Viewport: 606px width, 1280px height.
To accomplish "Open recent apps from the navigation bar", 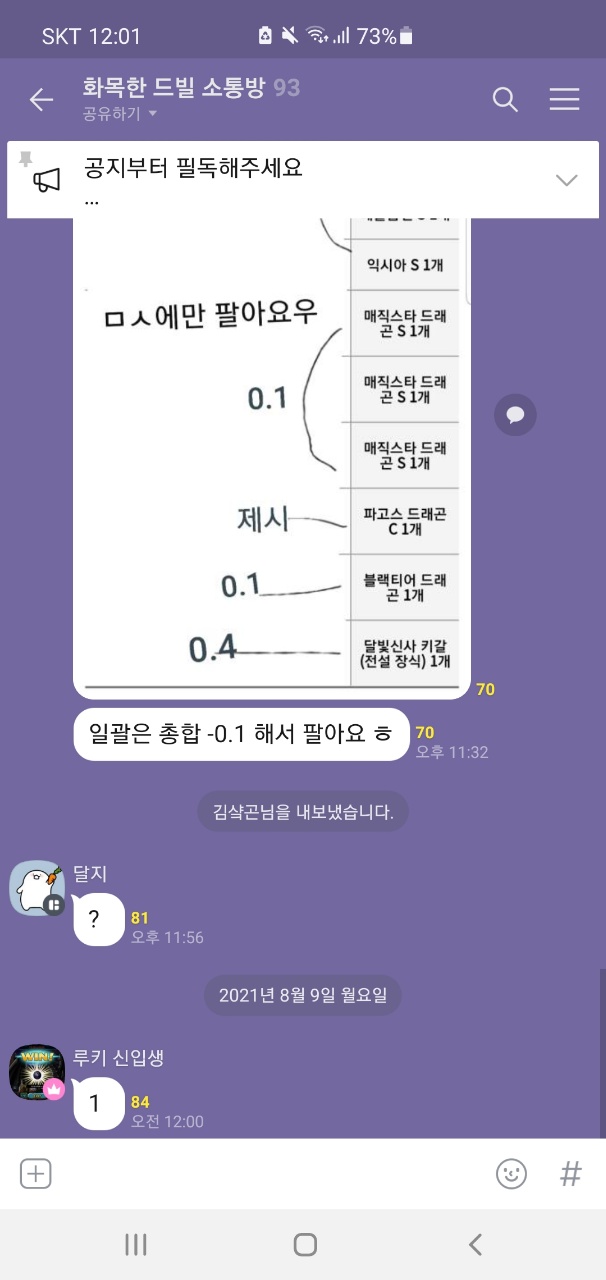I will pos(136,1244).
